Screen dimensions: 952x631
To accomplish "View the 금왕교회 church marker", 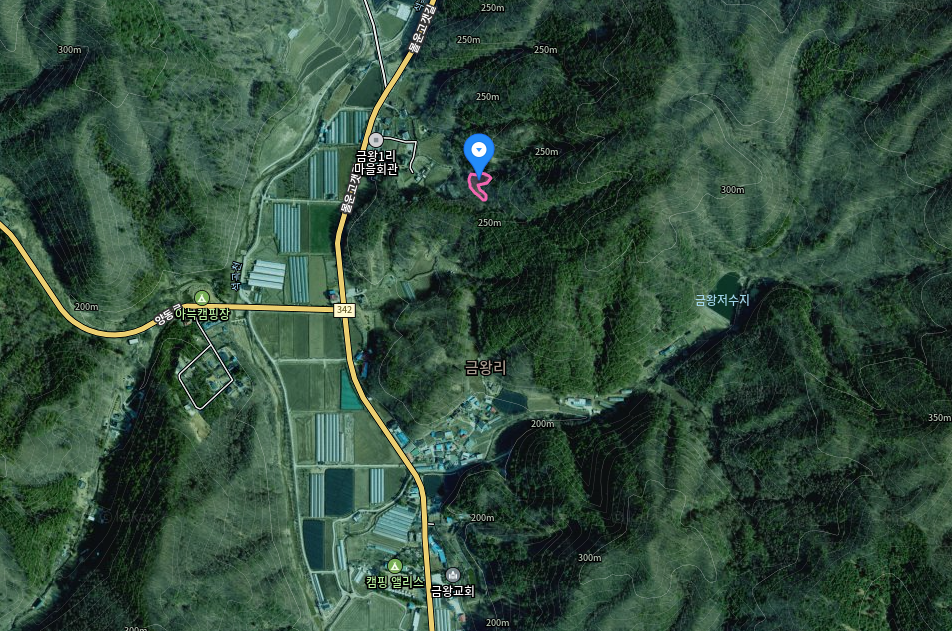I will click(x=452, y=575).
